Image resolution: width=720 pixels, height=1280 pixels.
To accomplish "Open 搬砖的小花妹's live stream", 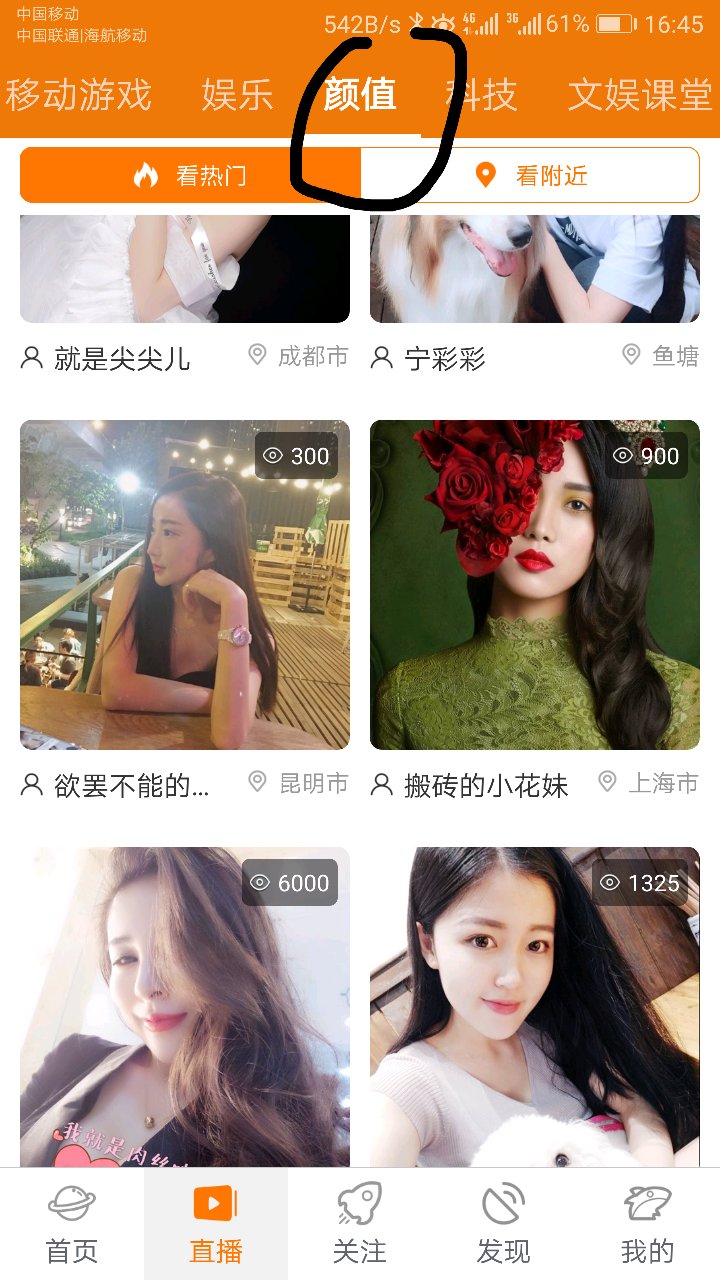I will [x=535, y=585].
